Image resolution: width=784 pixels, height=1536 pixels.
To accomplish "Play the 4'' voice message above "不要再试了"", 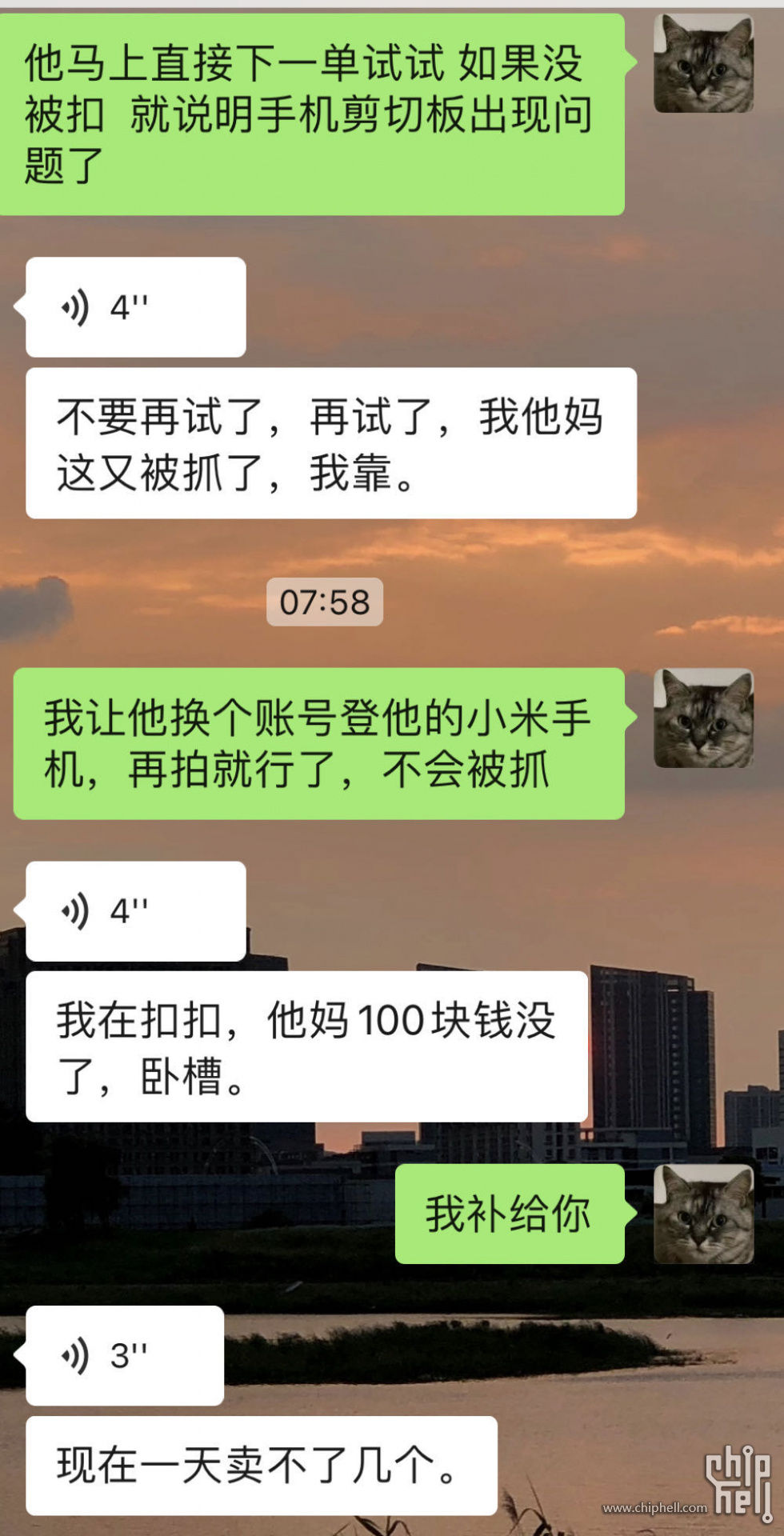I will [x=134, y=307].
